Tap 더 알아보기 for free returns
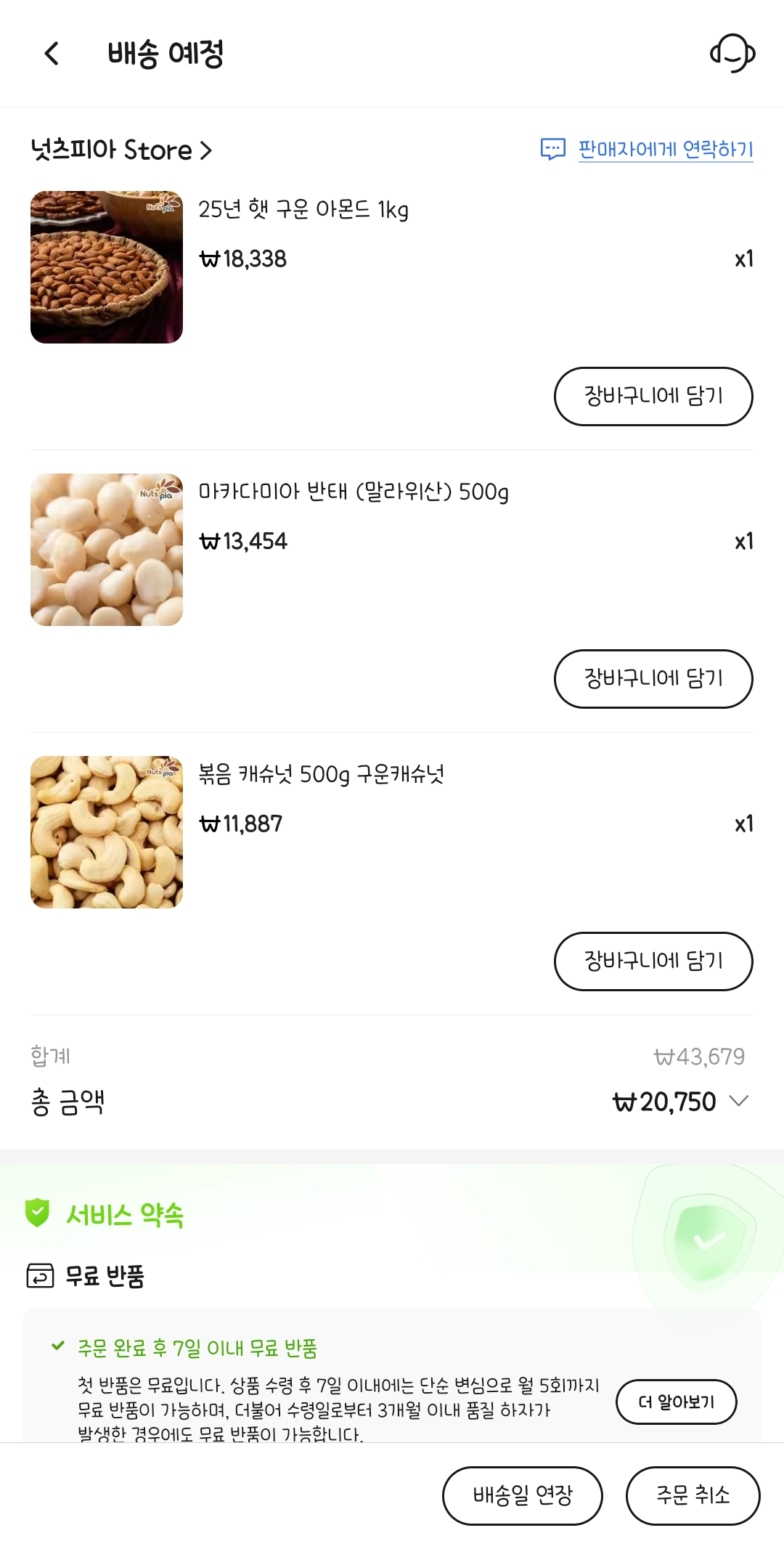 point(676,1402)
